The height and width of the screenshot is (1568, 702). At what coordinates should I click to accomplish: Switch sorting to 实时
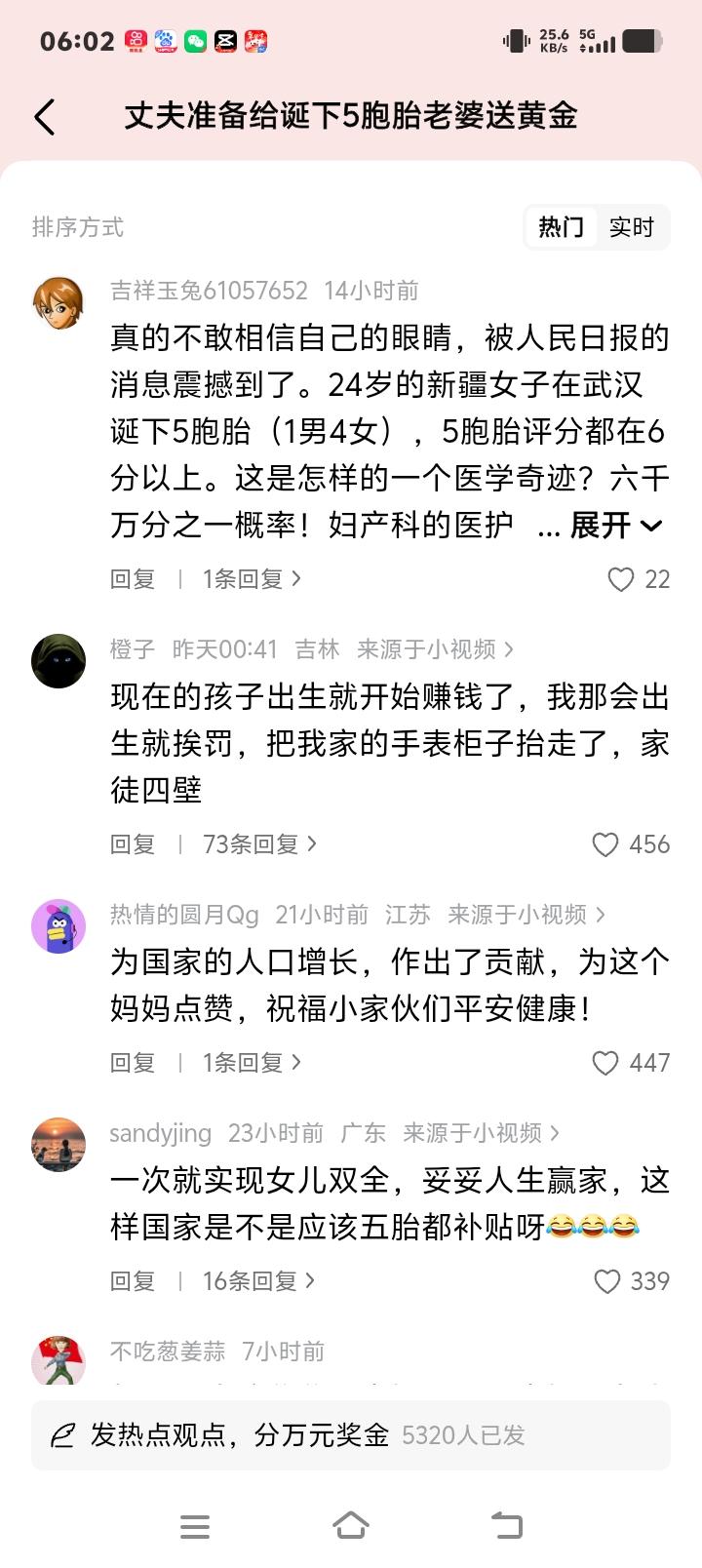pyautogui.click(x=631, y=227)
